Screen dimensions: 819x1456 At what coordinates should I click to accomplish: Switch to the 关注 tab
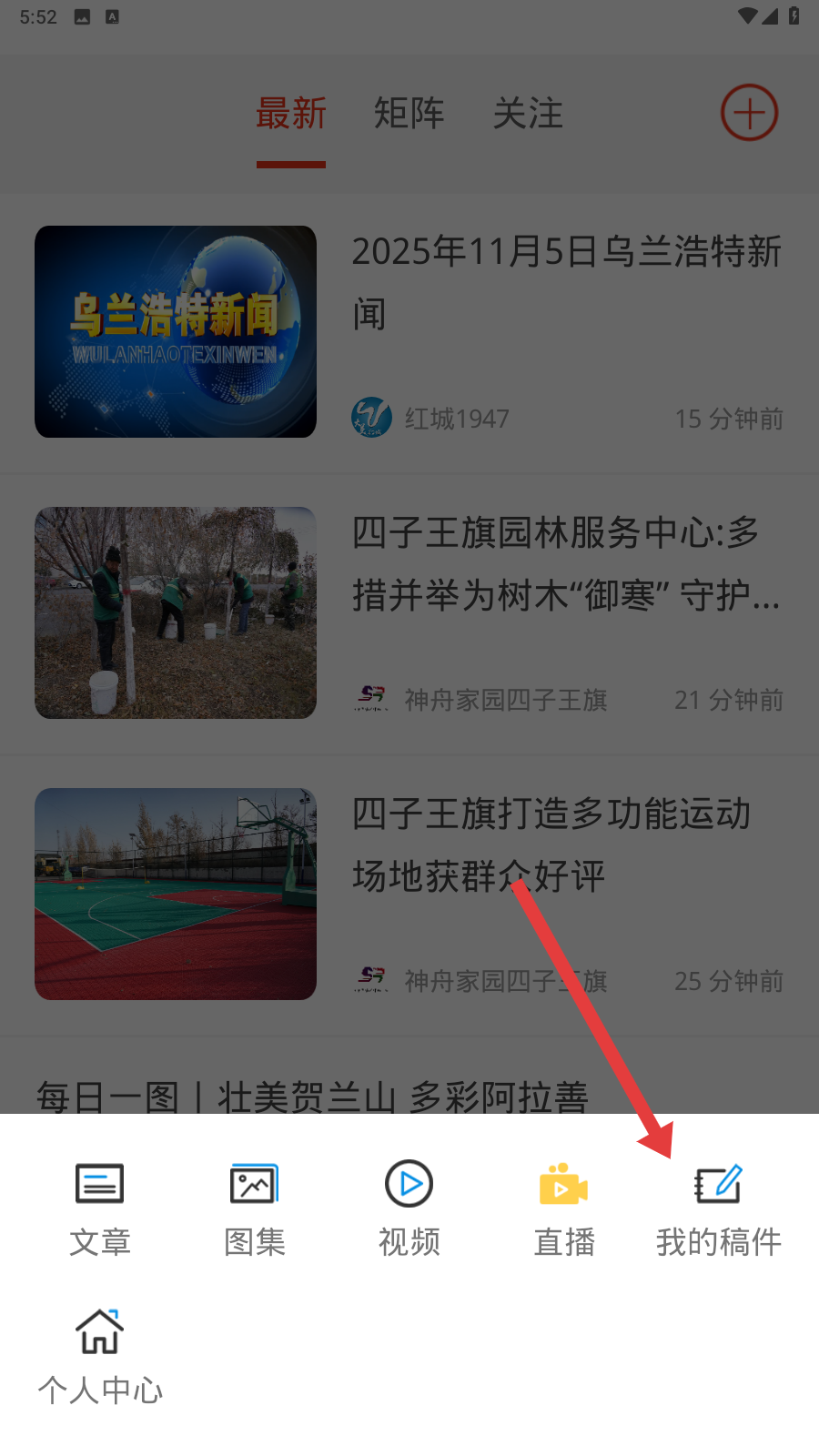528,115
